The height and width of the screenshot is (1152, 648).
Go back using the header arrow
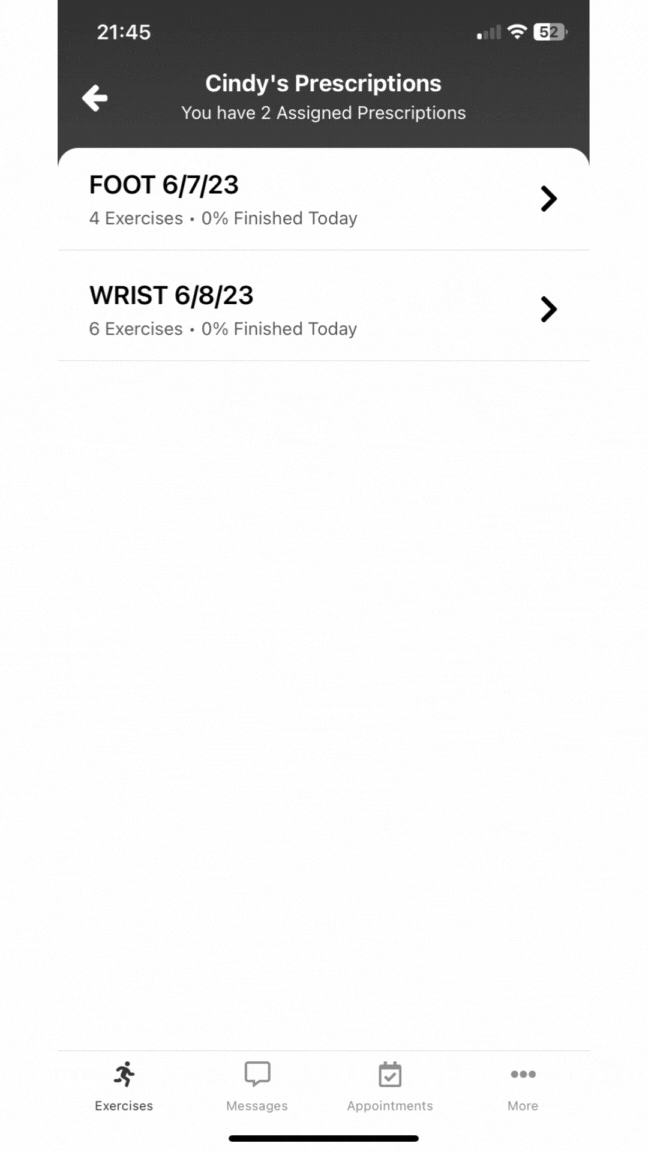click(x=95, y=98)
